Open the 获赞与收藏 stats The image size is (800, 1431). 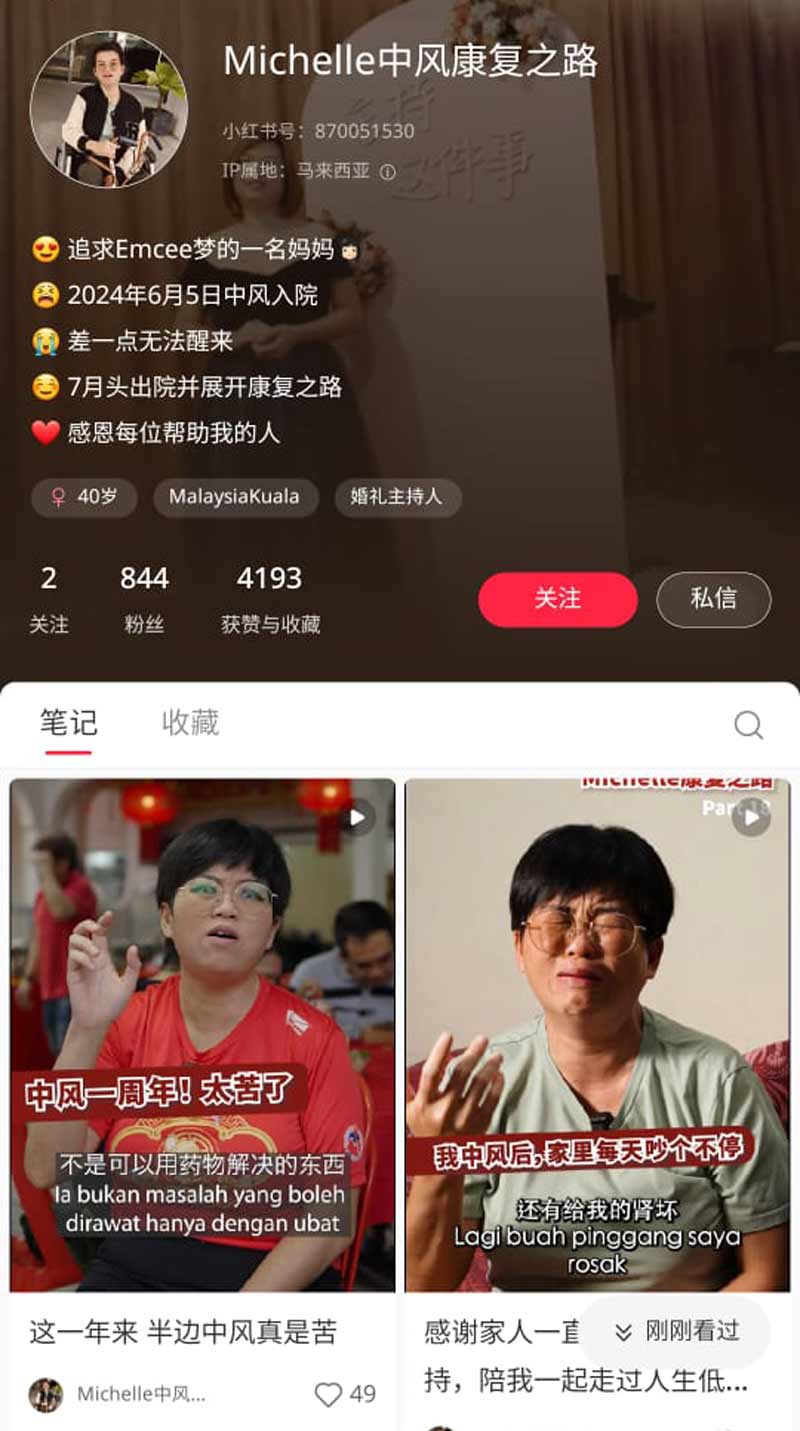(x=270, y=599)
